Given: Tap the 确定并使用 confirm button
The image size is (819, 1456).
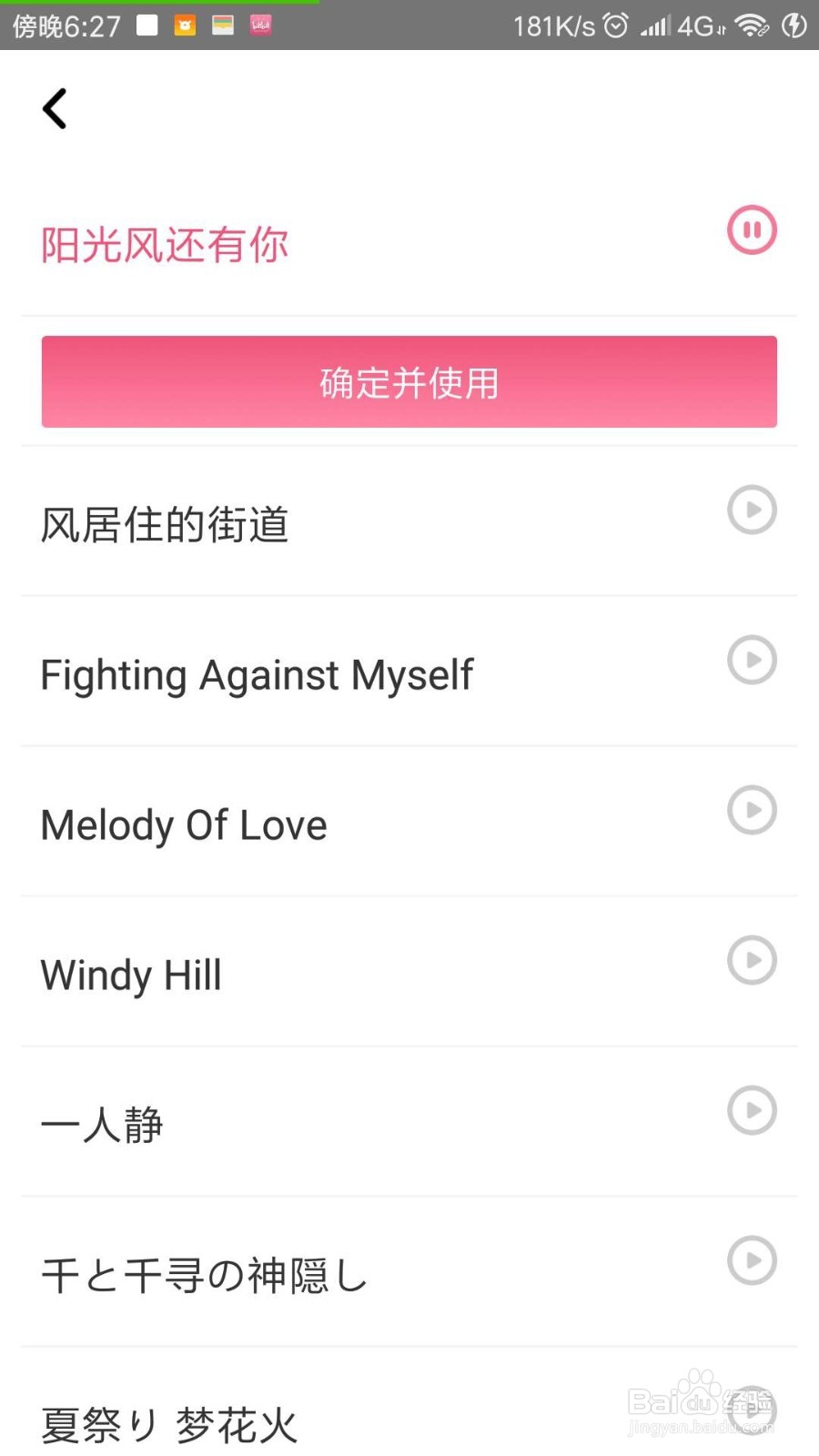Looking at the screenshot, I should click(x=409, y=382).
